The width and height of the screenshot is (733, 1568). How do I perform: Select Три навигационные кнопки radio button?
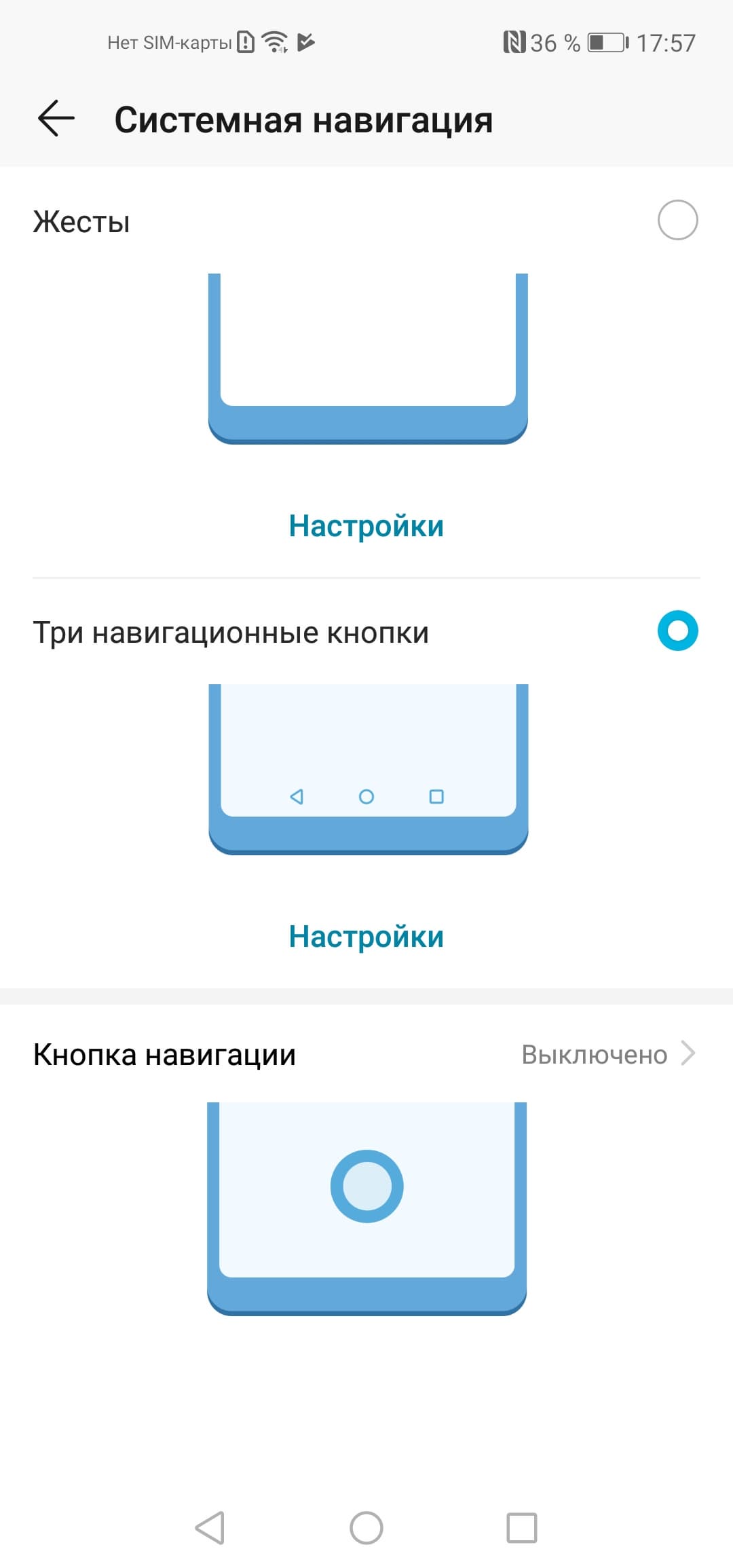pyautogui.click(x=677, y=631)
